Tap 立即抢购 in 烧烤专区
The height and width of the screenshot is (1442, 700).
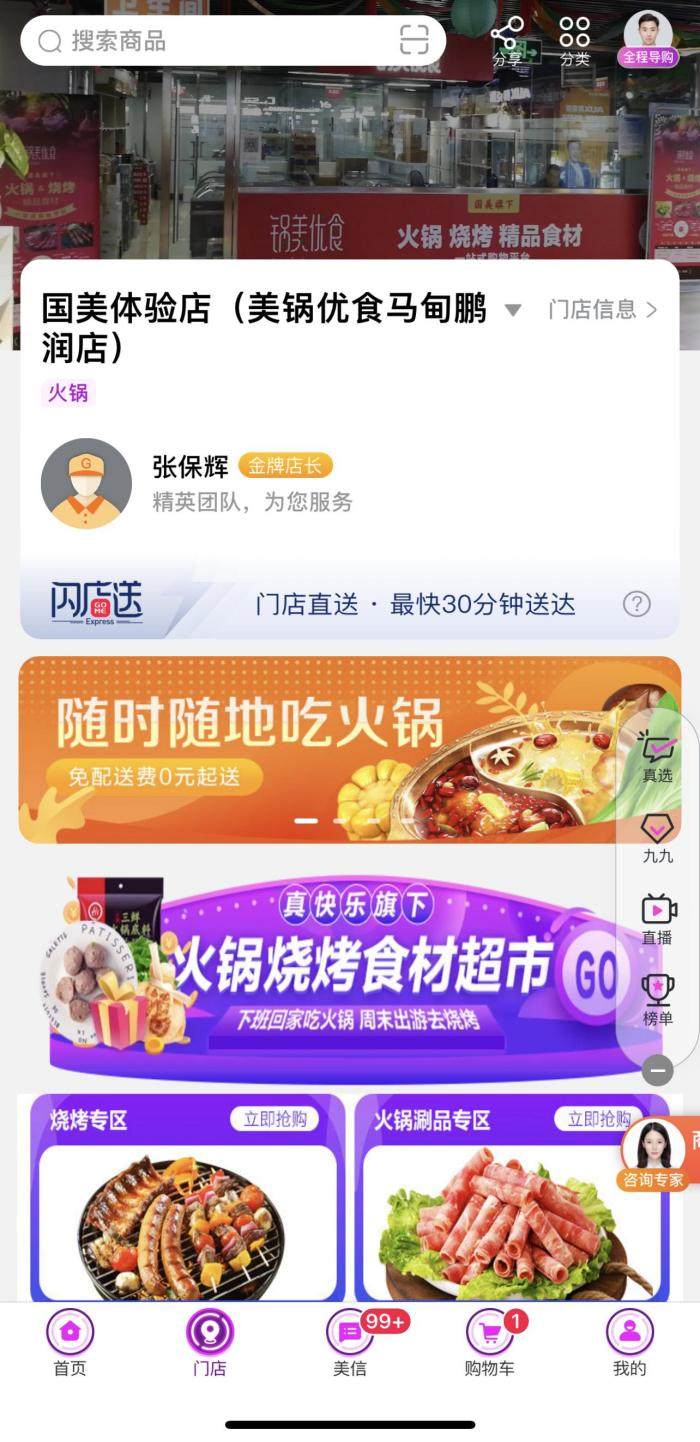275,1119
